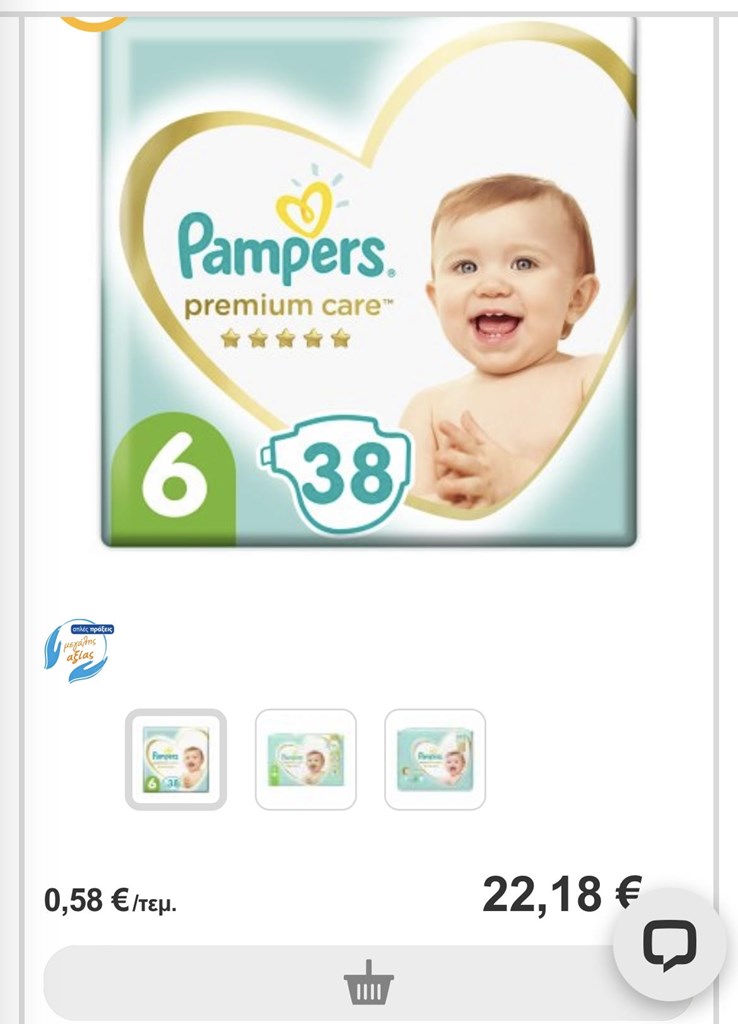View the second product thumbnail image
Viewport: 738px width, 1024px height.
click(306, 759)
